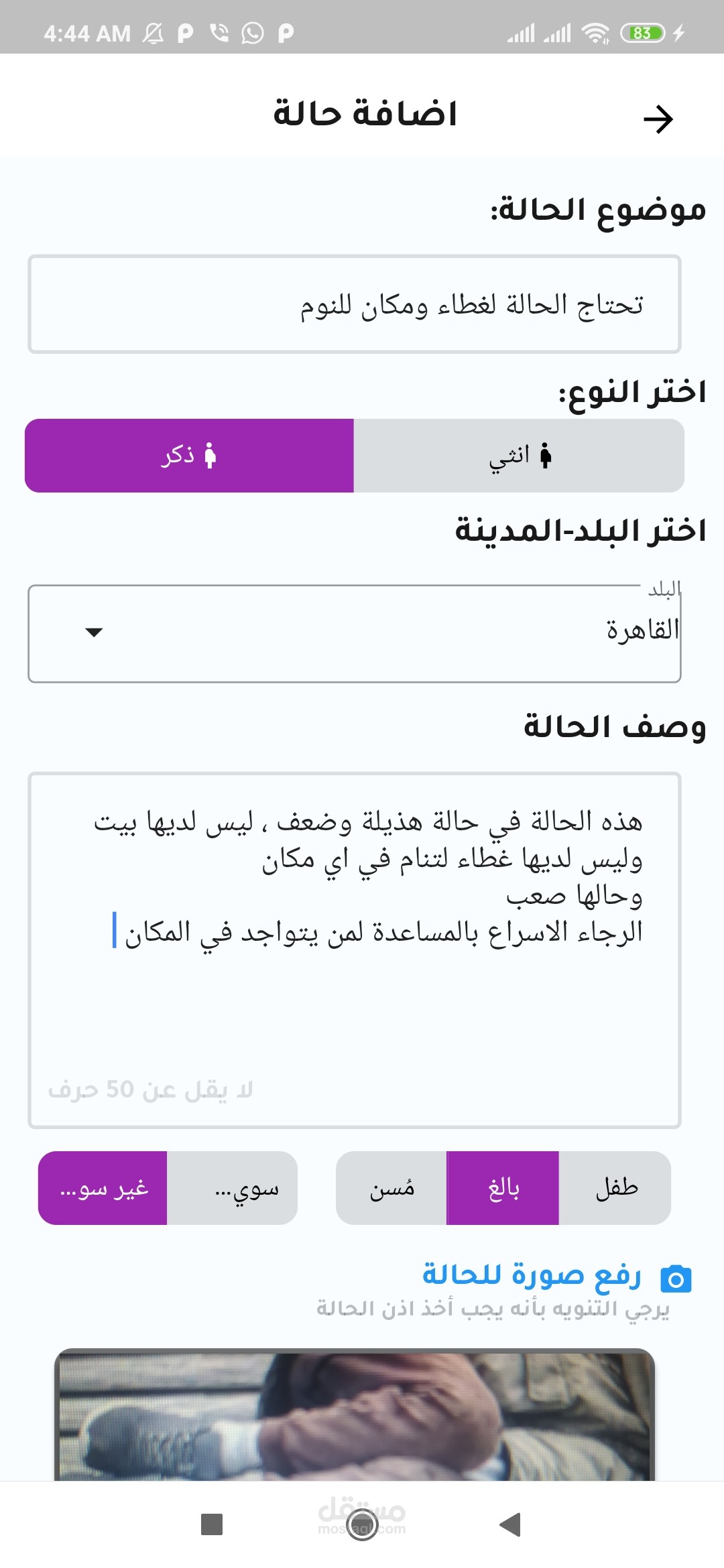Image resolution: width=724 pixels, height=1568 pixels.
Task: Open recent apps from navigation bar
Action: coord(212,1524)
